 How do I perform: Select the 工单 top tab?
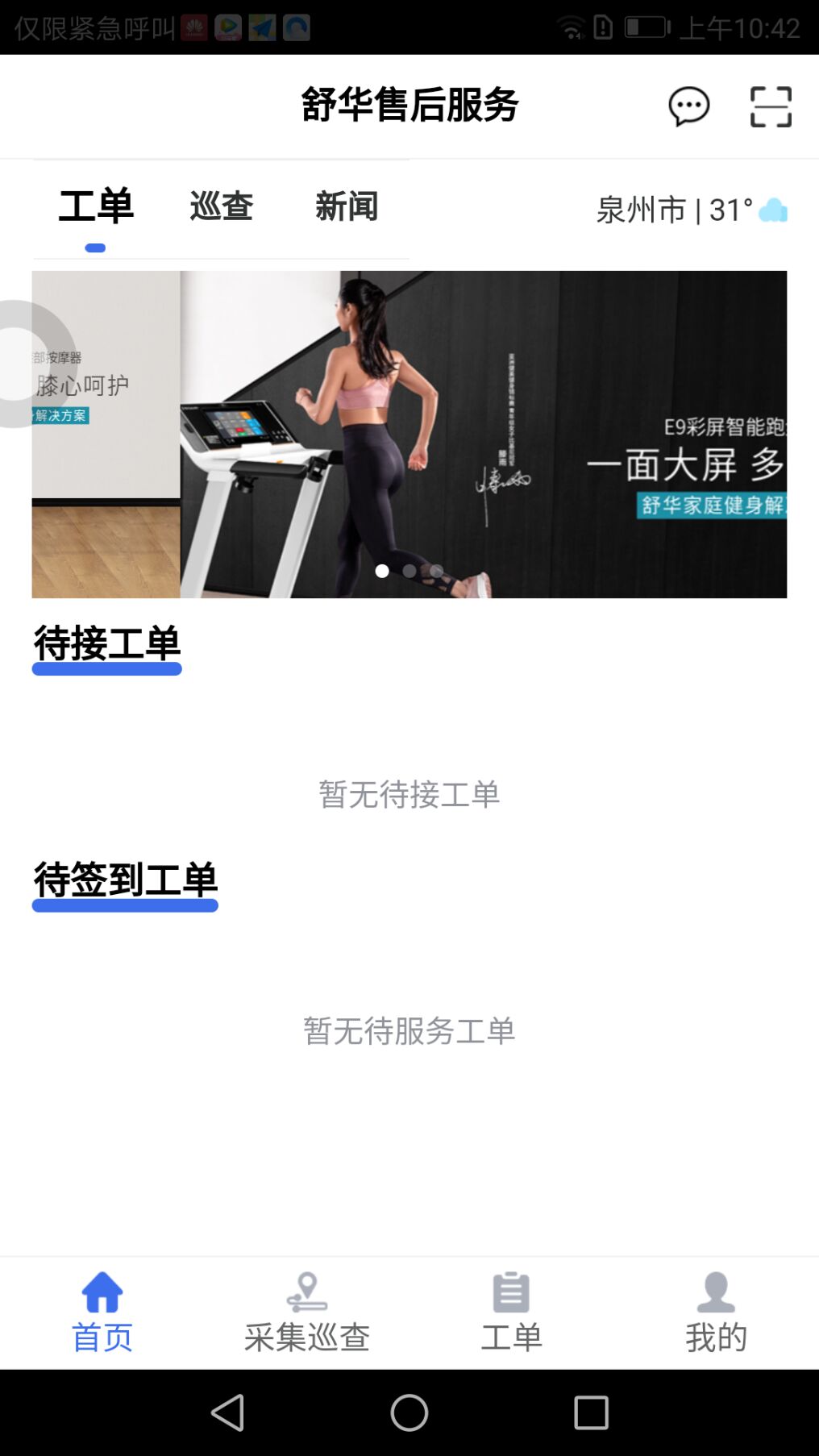(96, 207)
